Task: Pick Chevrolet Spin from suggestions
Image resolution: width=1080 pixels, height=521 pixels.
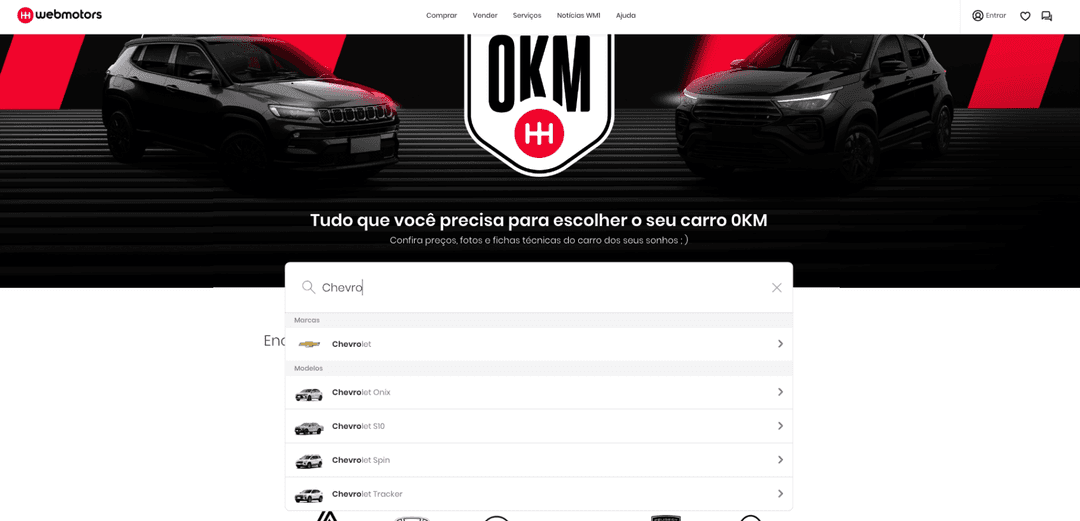Action: click(538, 460)
